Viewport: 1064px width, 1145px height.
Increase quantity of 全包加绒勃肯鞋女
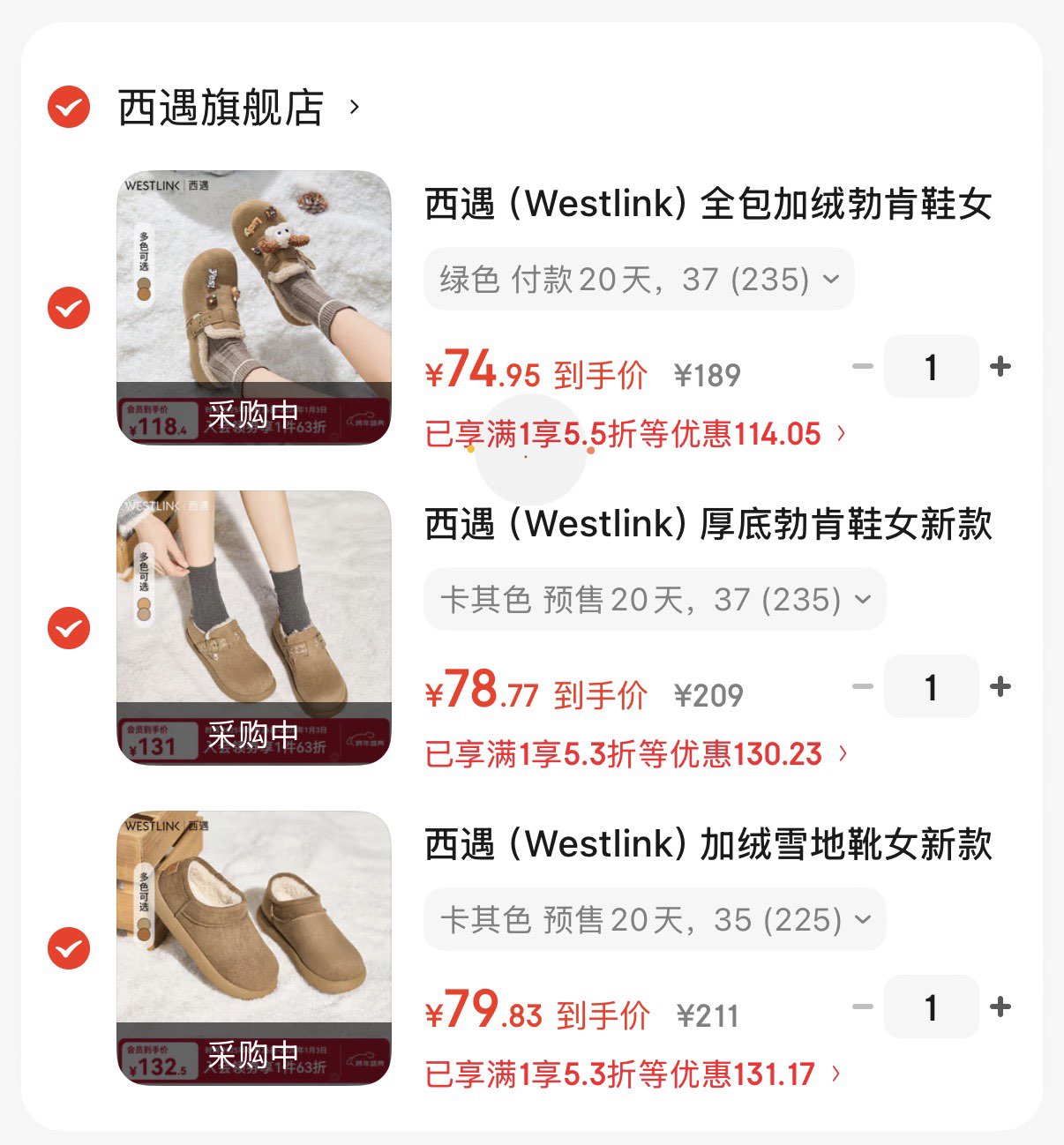pos(1000,366)
